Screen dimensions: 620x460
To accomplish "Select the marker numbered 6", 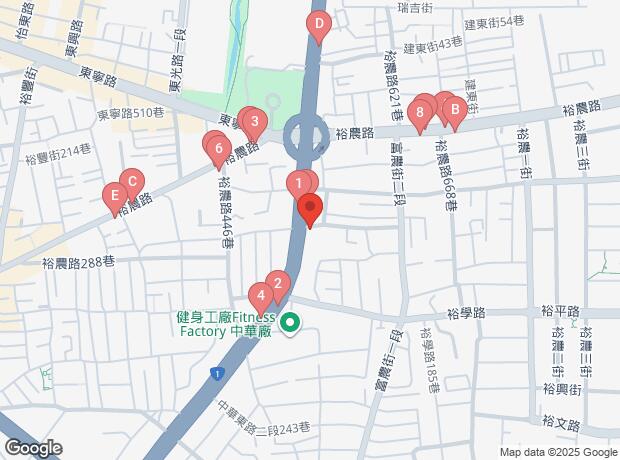I will point(219,149).
